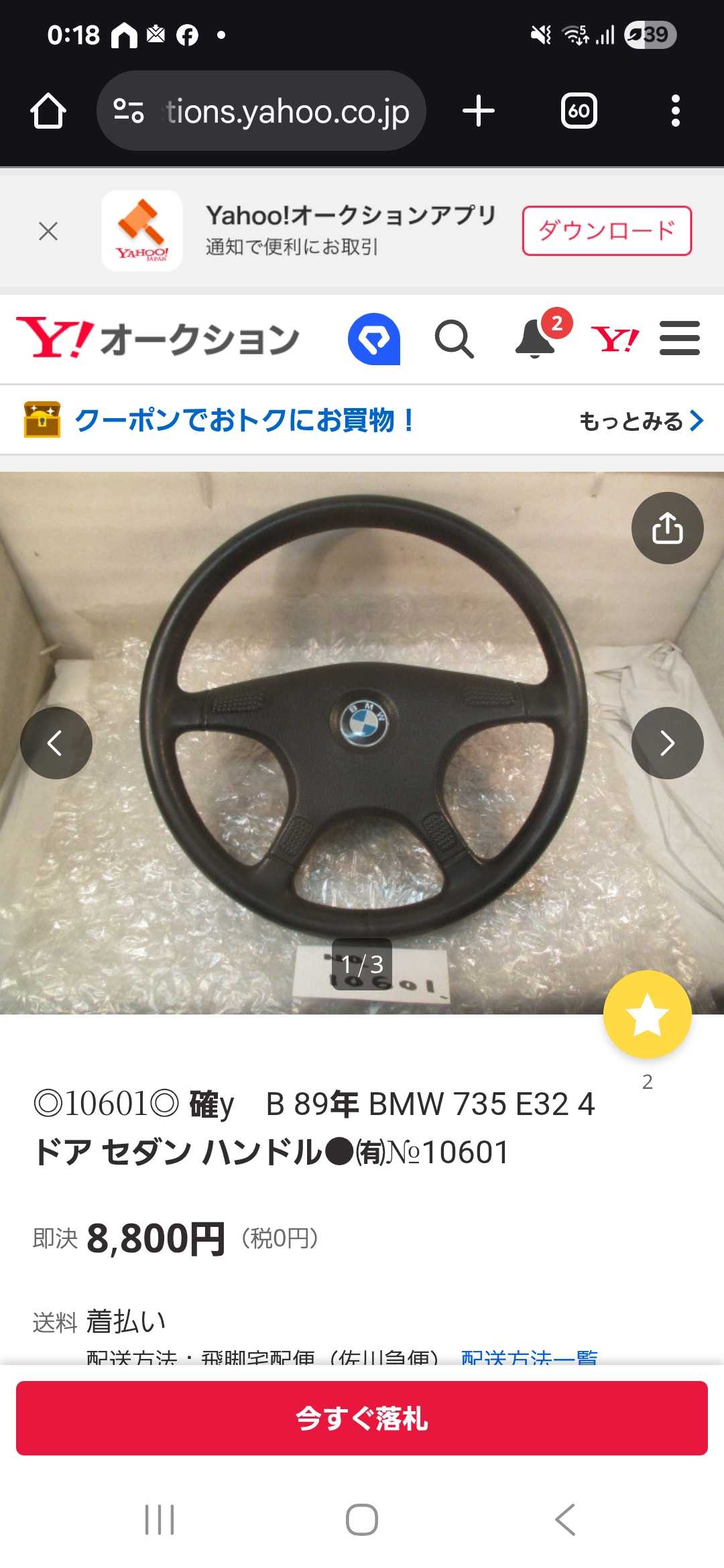Image resolution: width=724 pixels, height=1568 pixels.
Task: Open the hamburger menu
Action: (679, 339)
